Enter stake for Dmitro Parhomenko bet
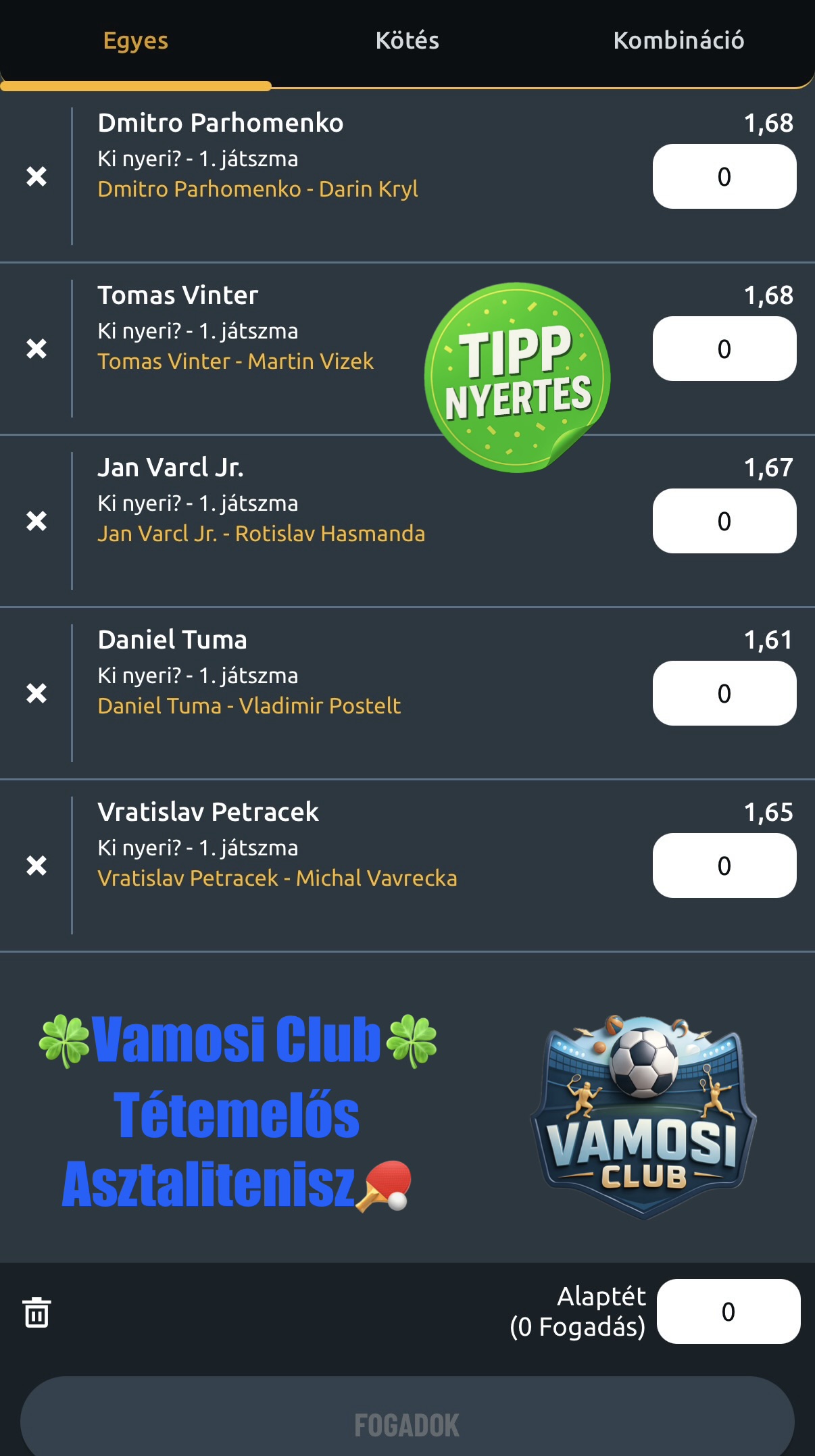The image size is (815, 1456). [x=724, y=176]
